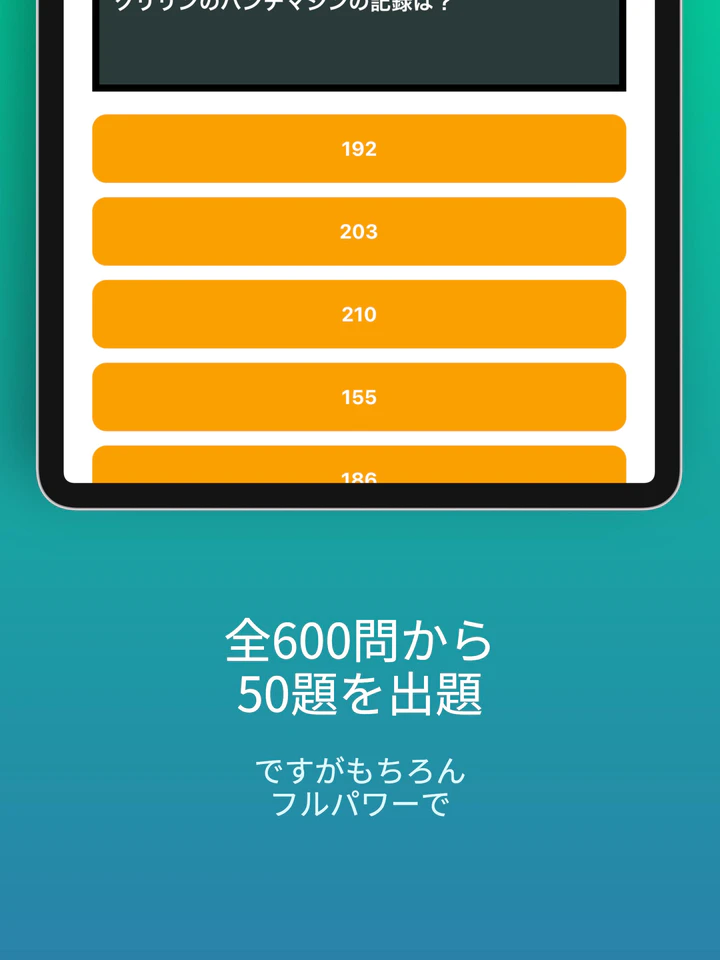
Task: Tap the 'ですがもちろん フルパワーで' caption text
Action: click(x=358, y=785)
